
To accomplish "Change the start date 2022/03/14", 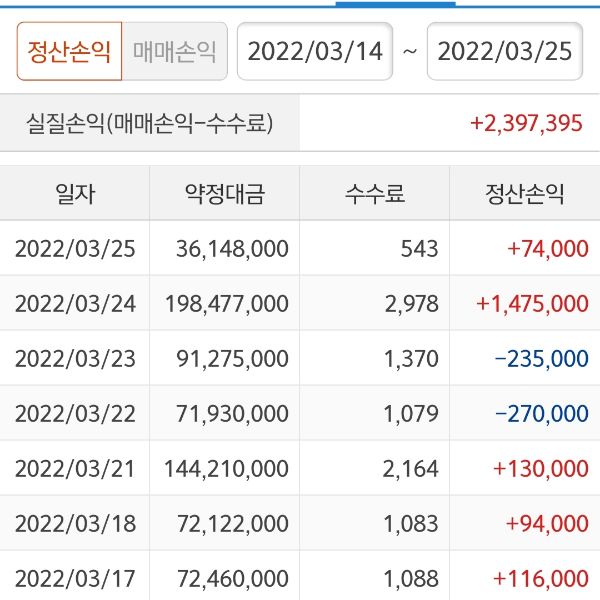I will coord(314,51).
